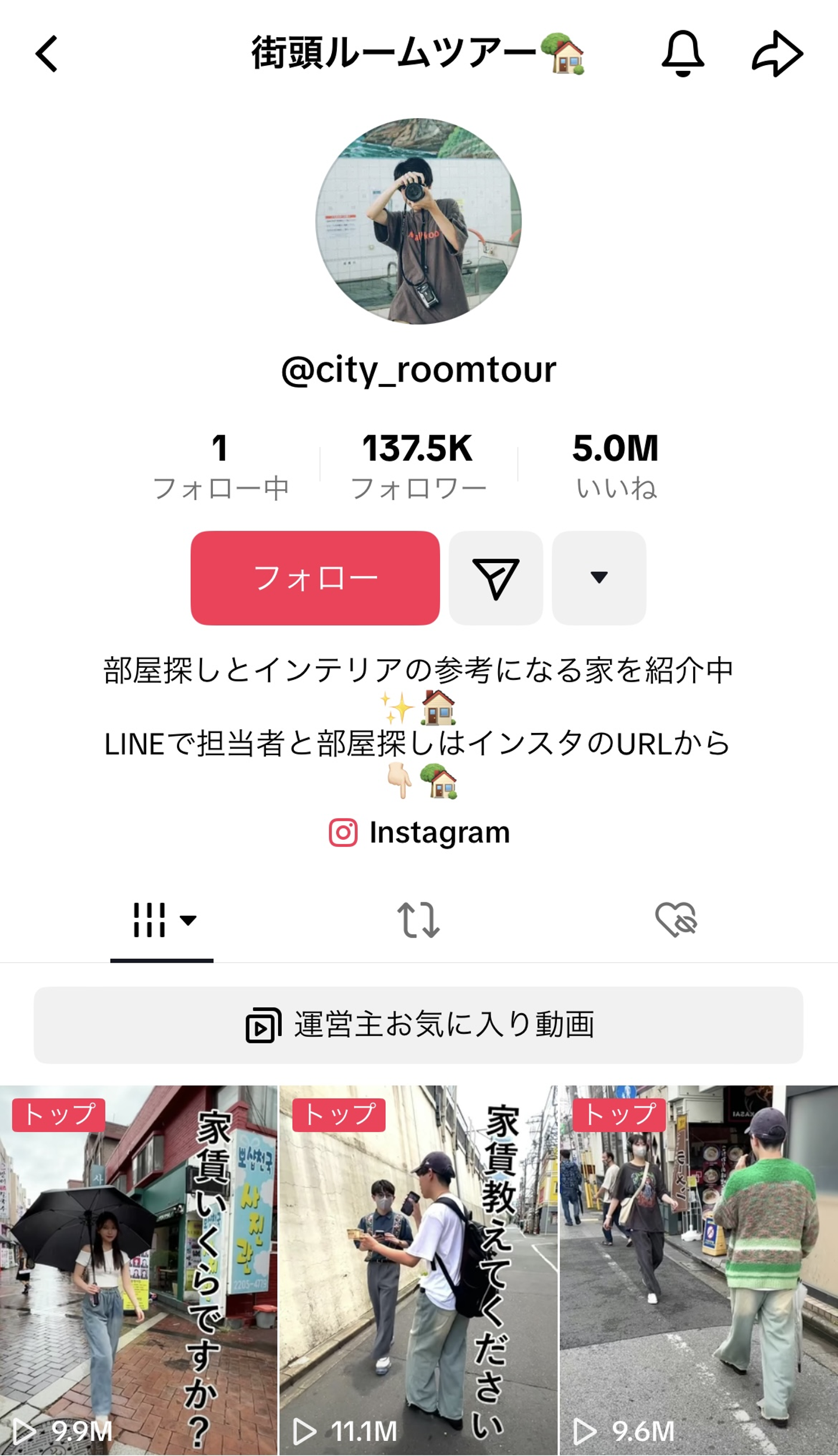838x1456 pixels.
Task: Expand suggested accounts with the down arrow
Action: [x=599, y=578]
